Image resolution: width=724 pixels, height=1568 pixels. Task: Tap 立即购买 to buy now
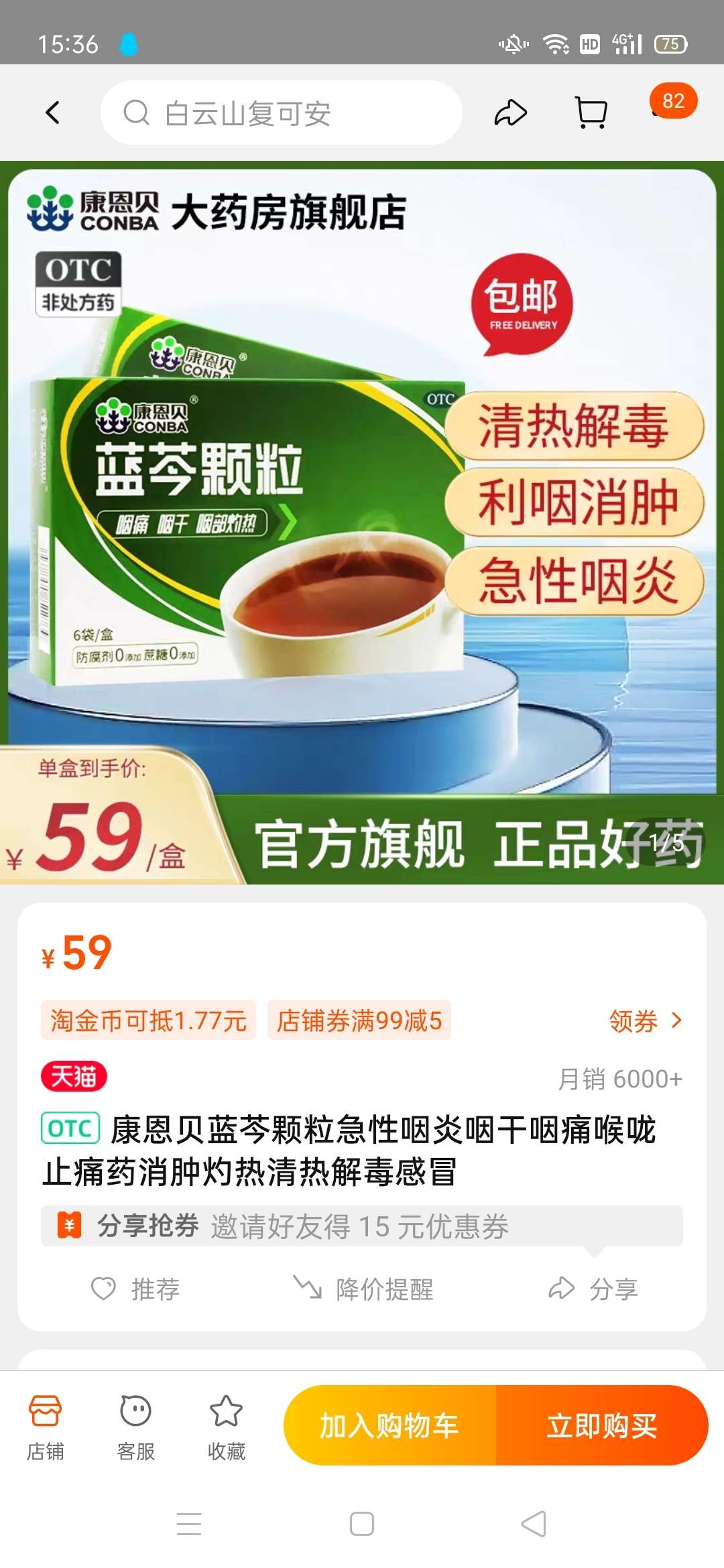point(601,1426)
